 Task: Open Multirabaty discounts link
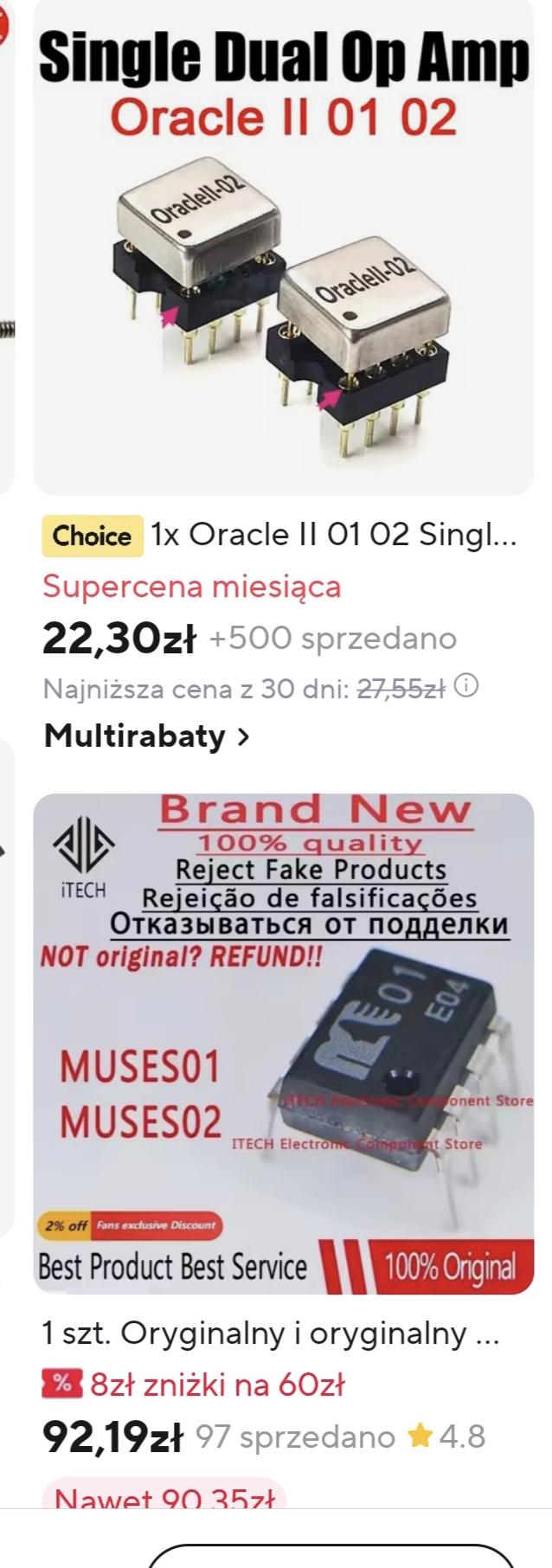[146, 736]
